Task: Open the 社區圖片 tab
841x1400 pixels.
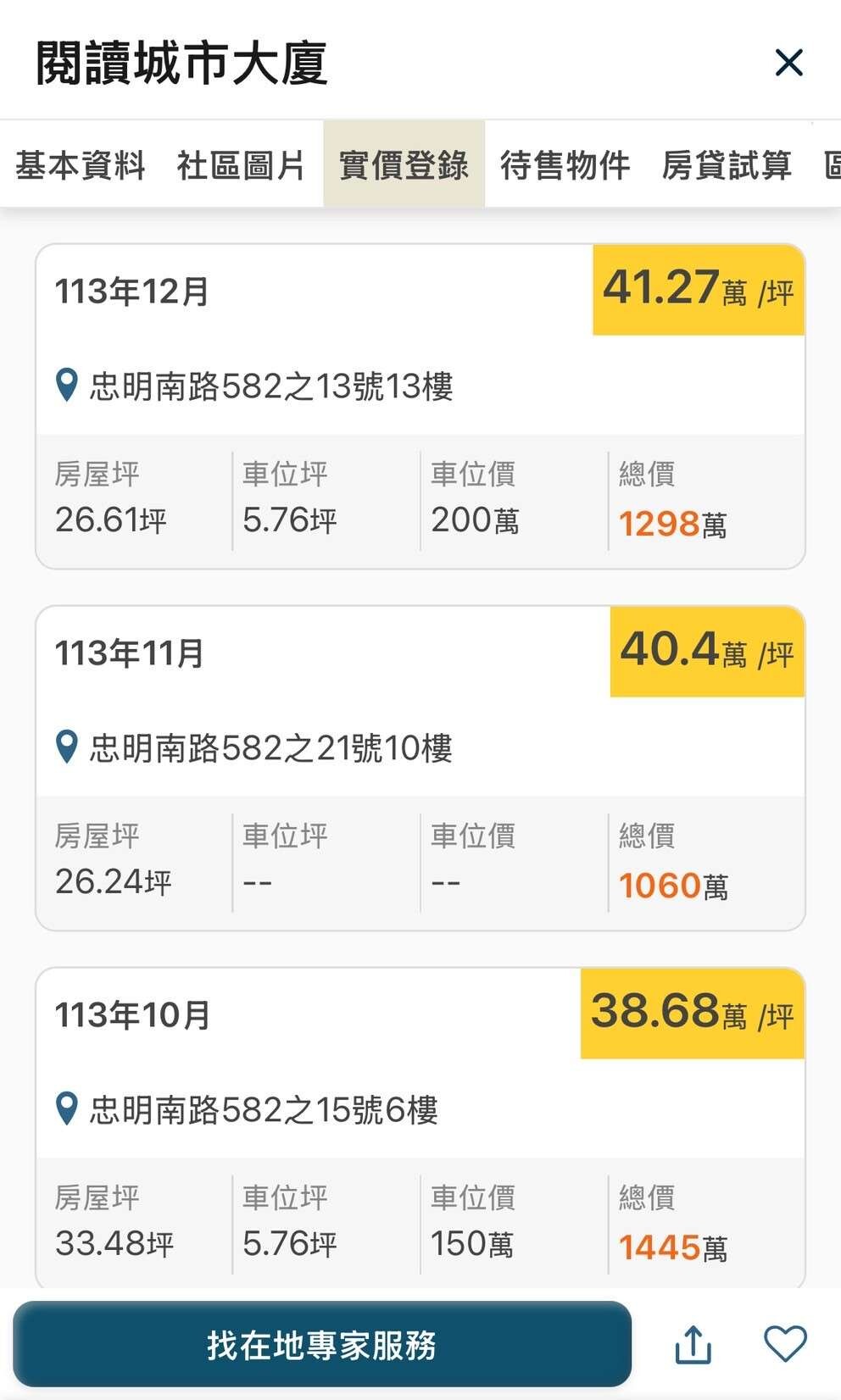Action: [242, 164]
